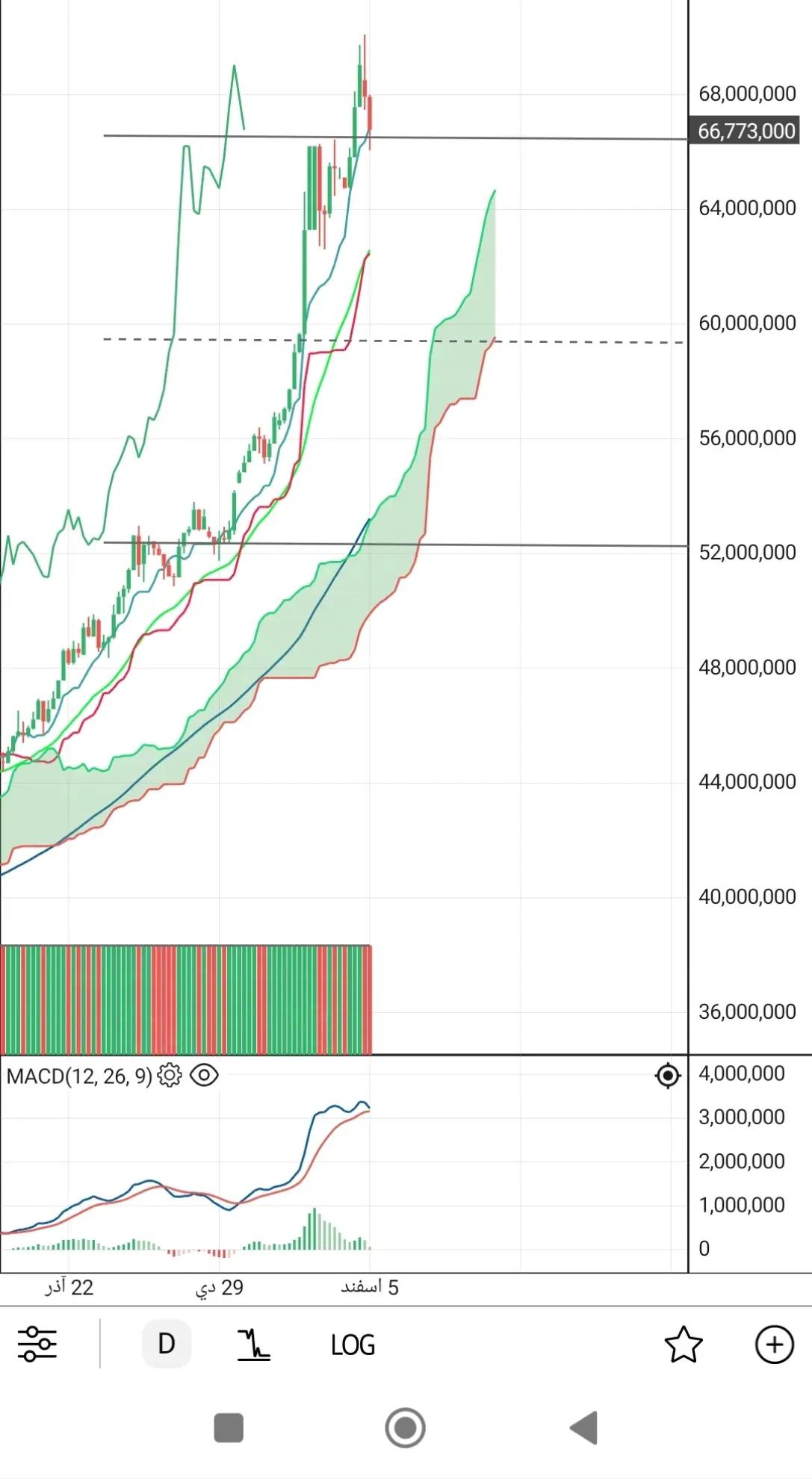
Task: Tap the crosshair target icon on chart
Action: [x=667, y=1076]
